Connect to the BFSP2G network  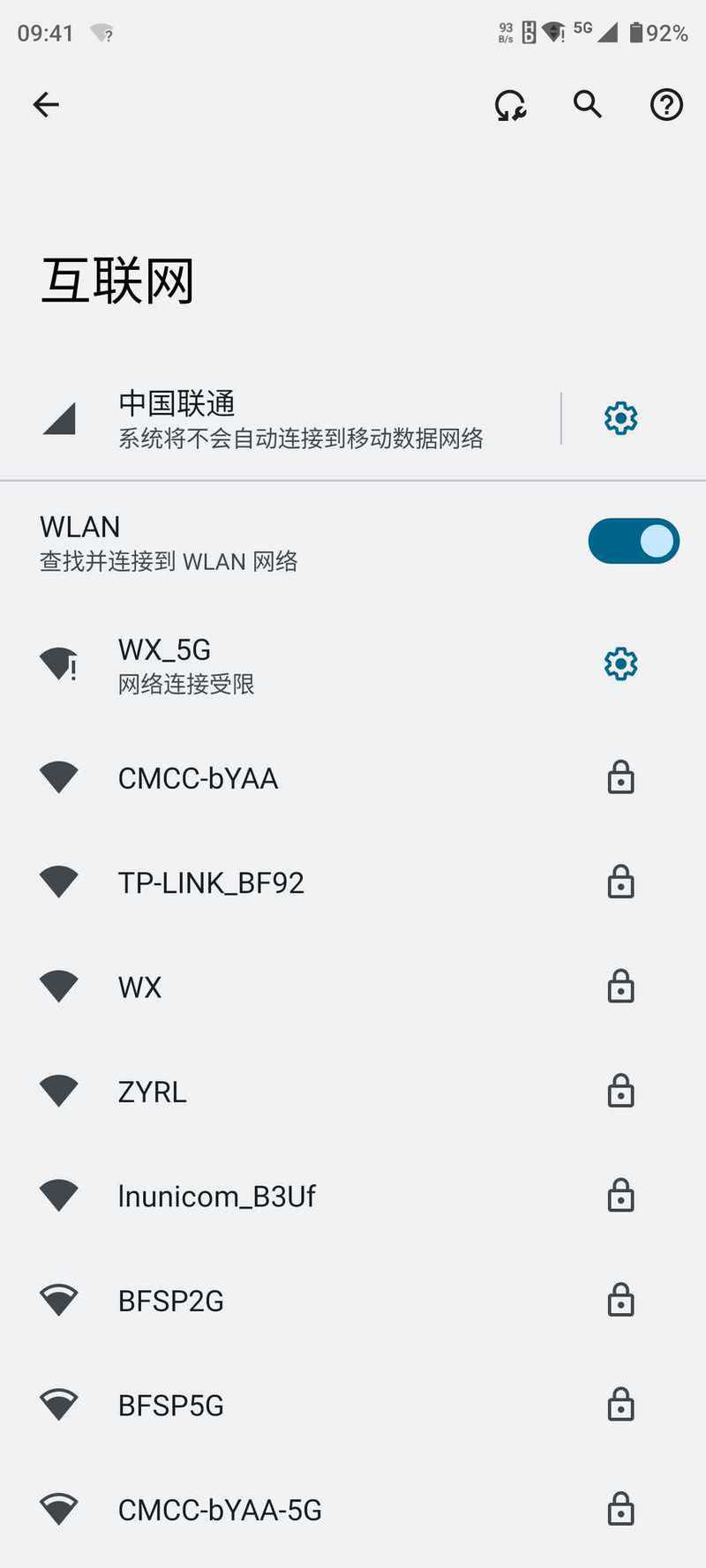[353, 1301]
